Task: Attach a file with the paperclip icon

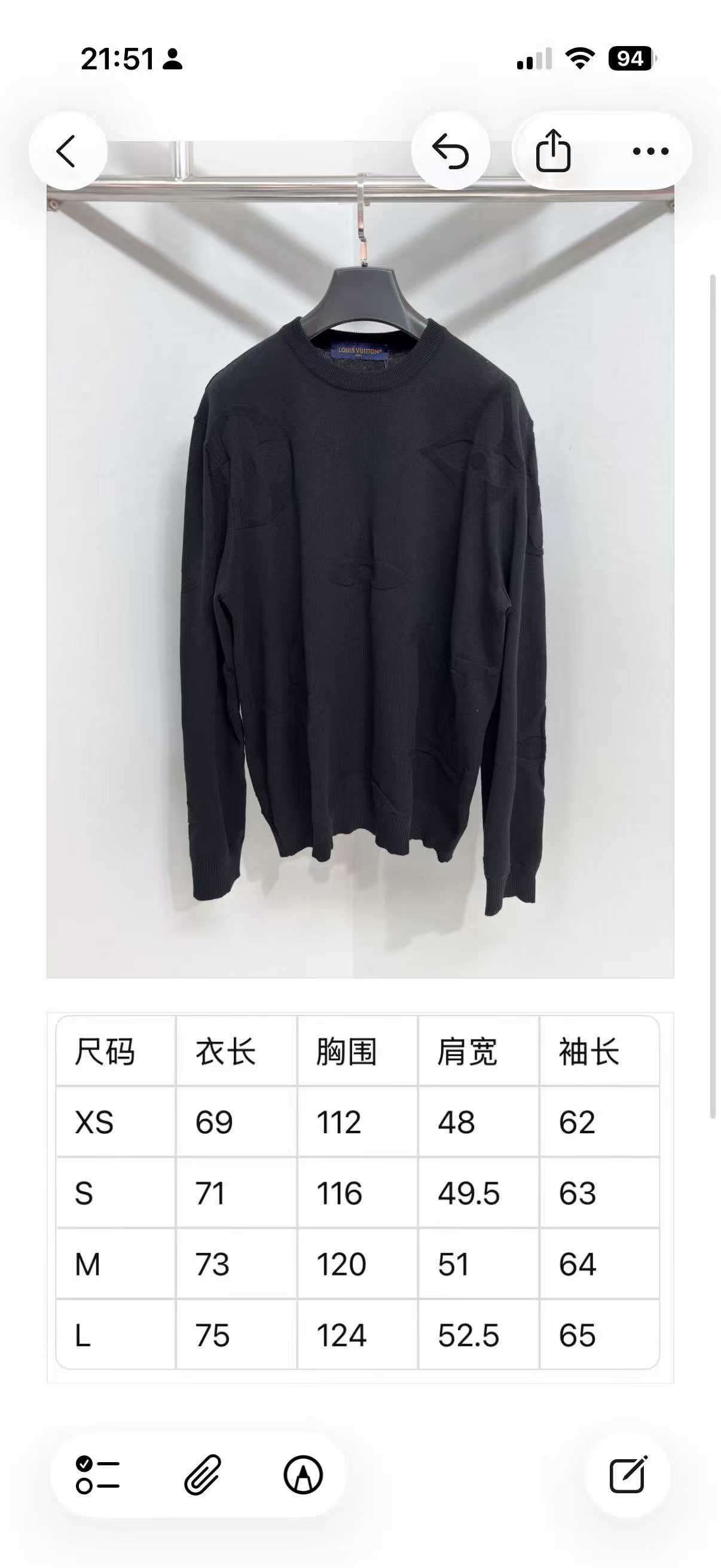Action: (x=202, y=1474)
